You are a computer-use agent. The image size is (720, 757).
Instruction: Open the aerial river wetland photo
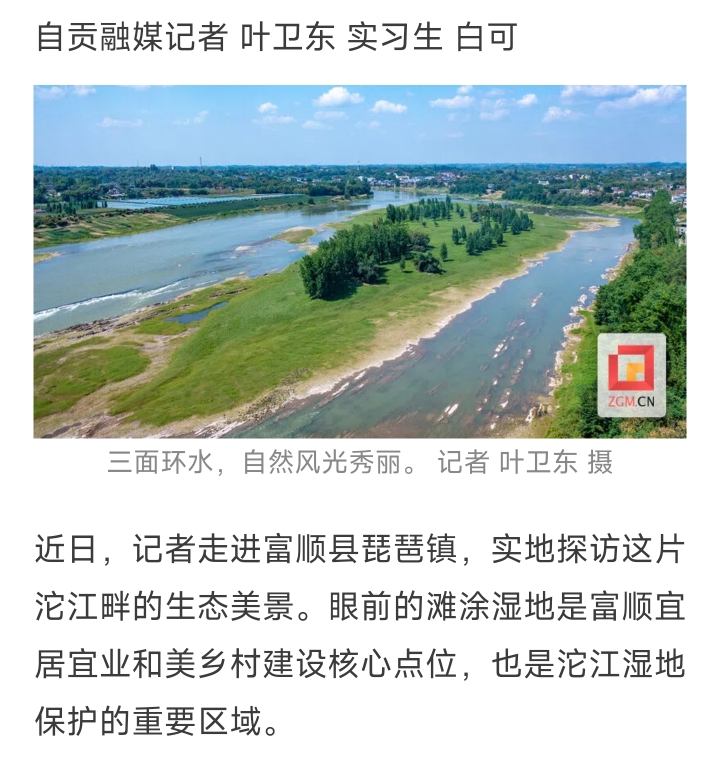coord(360,262)
